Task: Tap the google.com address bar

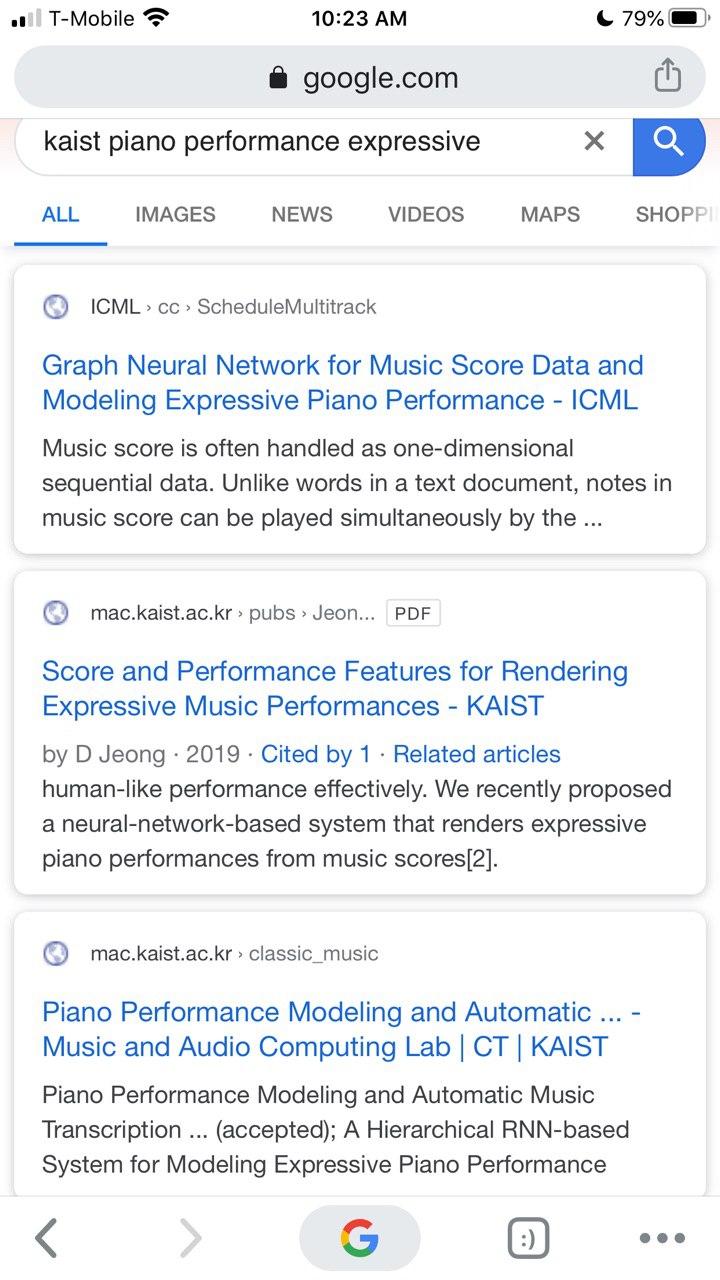Action: 360,77
